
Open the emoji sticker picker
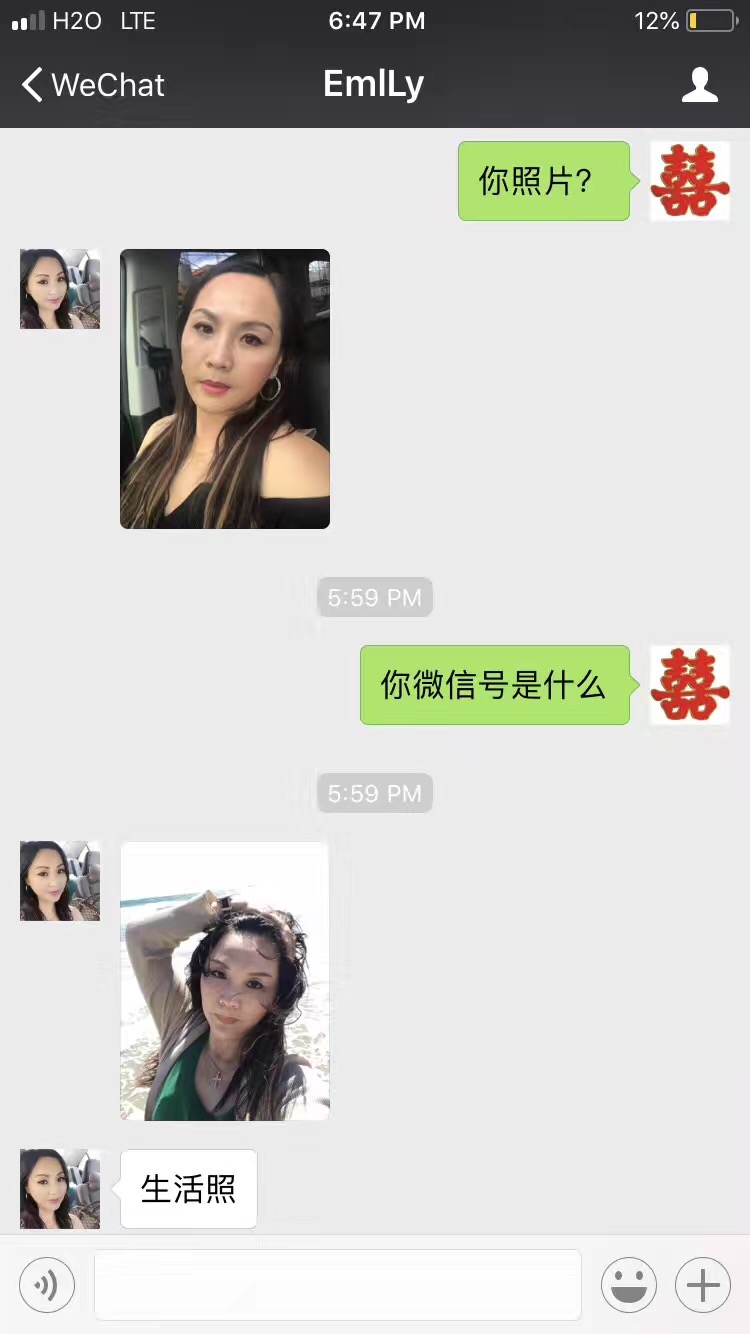point(628,1284)
